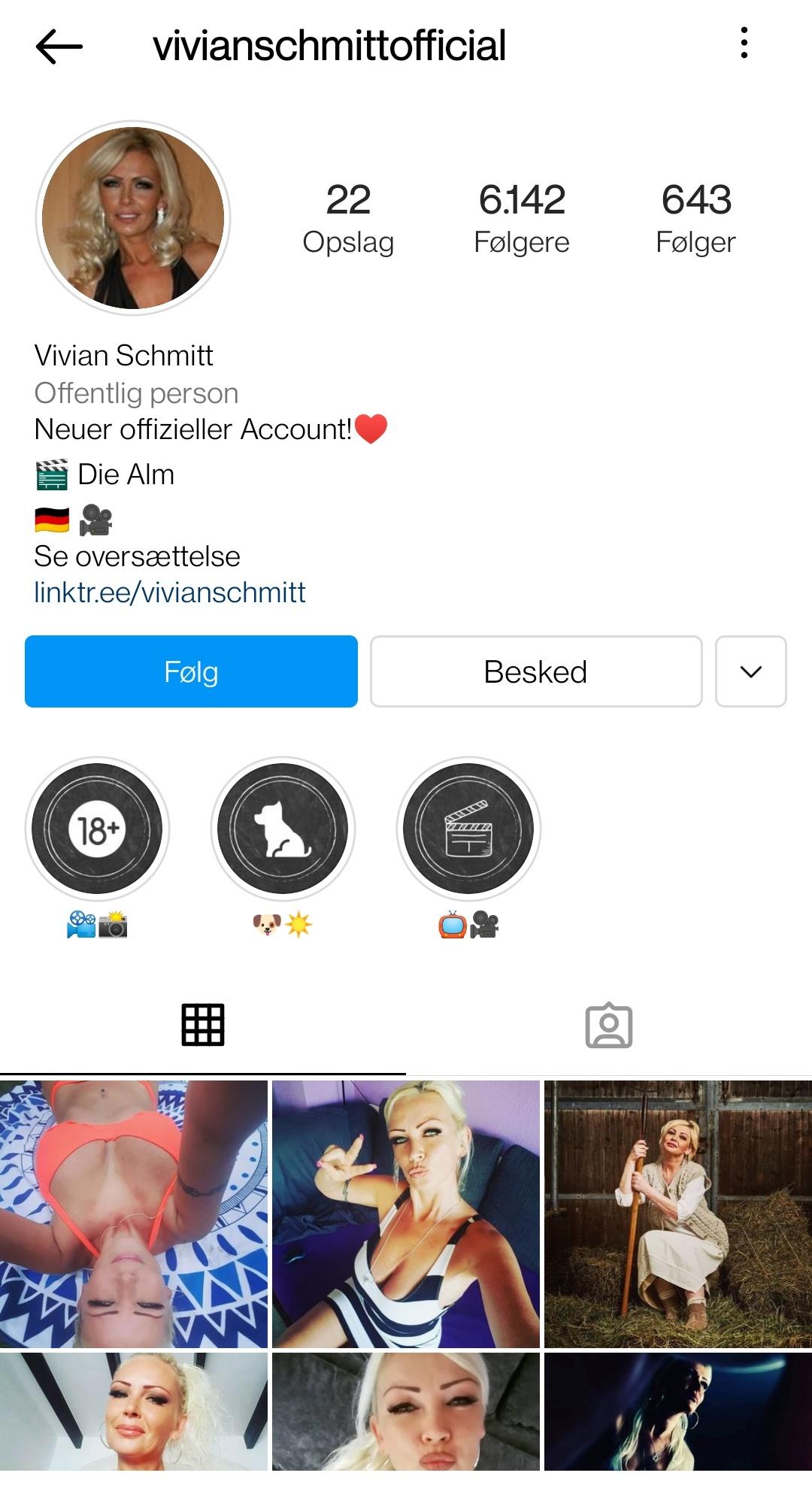Open the three-dot overflow menu
Viewport: 812px width, 1488px height.
coord(744,43)
